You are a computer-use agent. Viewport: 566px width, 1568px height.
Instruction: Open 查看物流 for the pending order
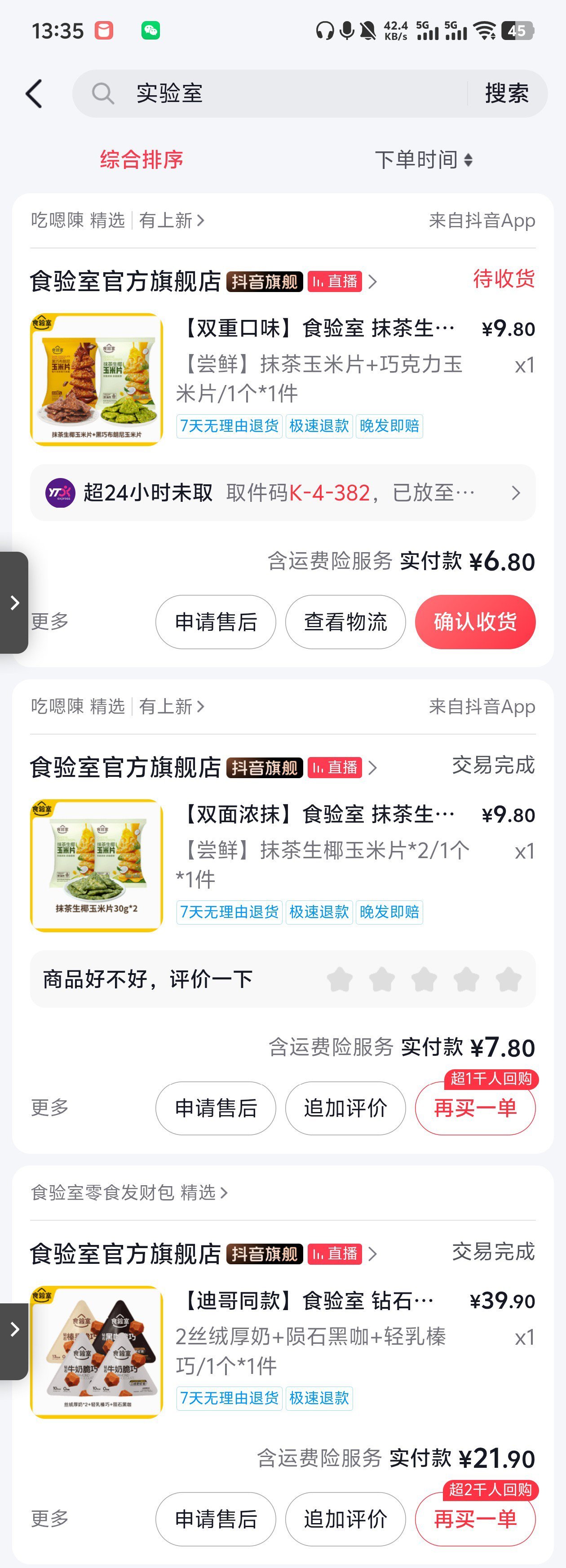(x=345, y=621)
